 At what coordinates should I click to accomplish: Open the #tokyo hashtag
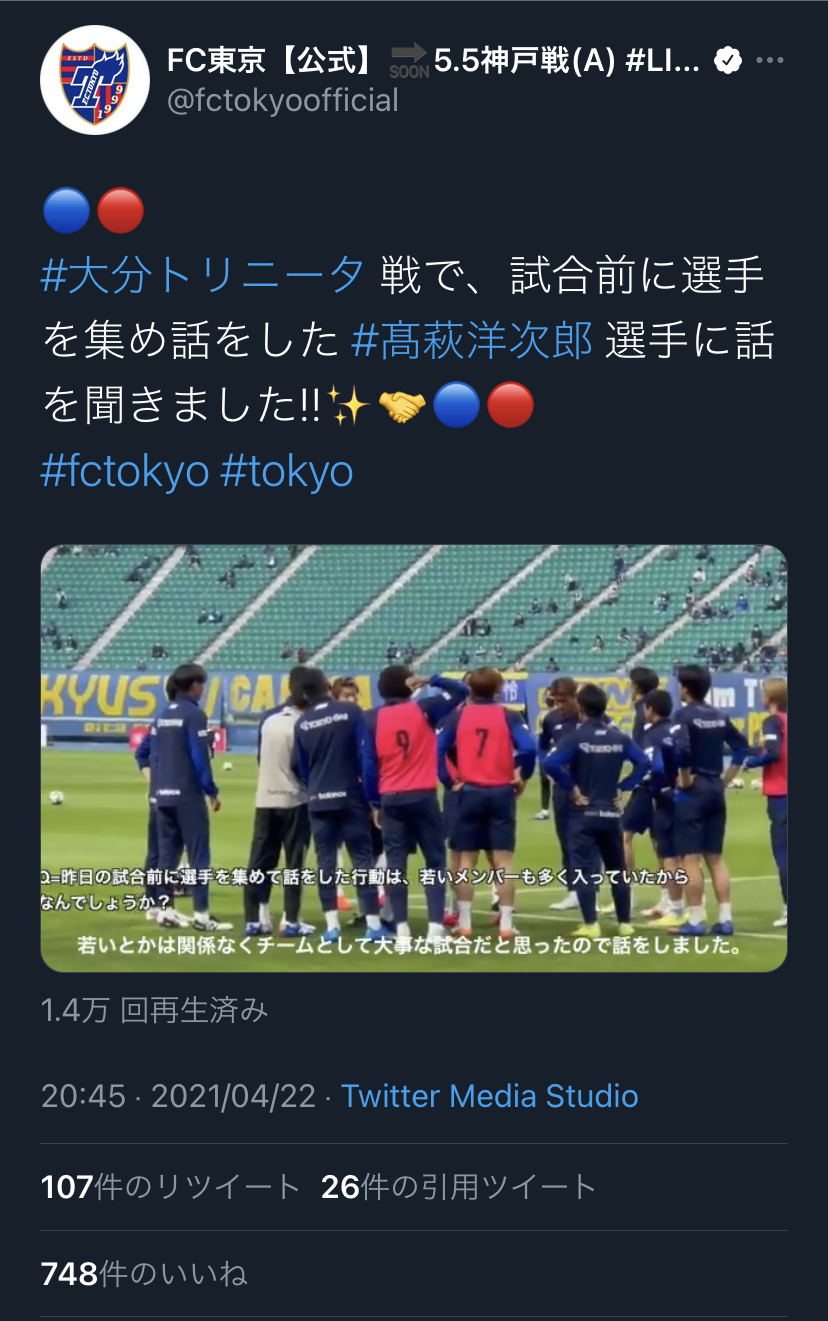pos(286,471)
